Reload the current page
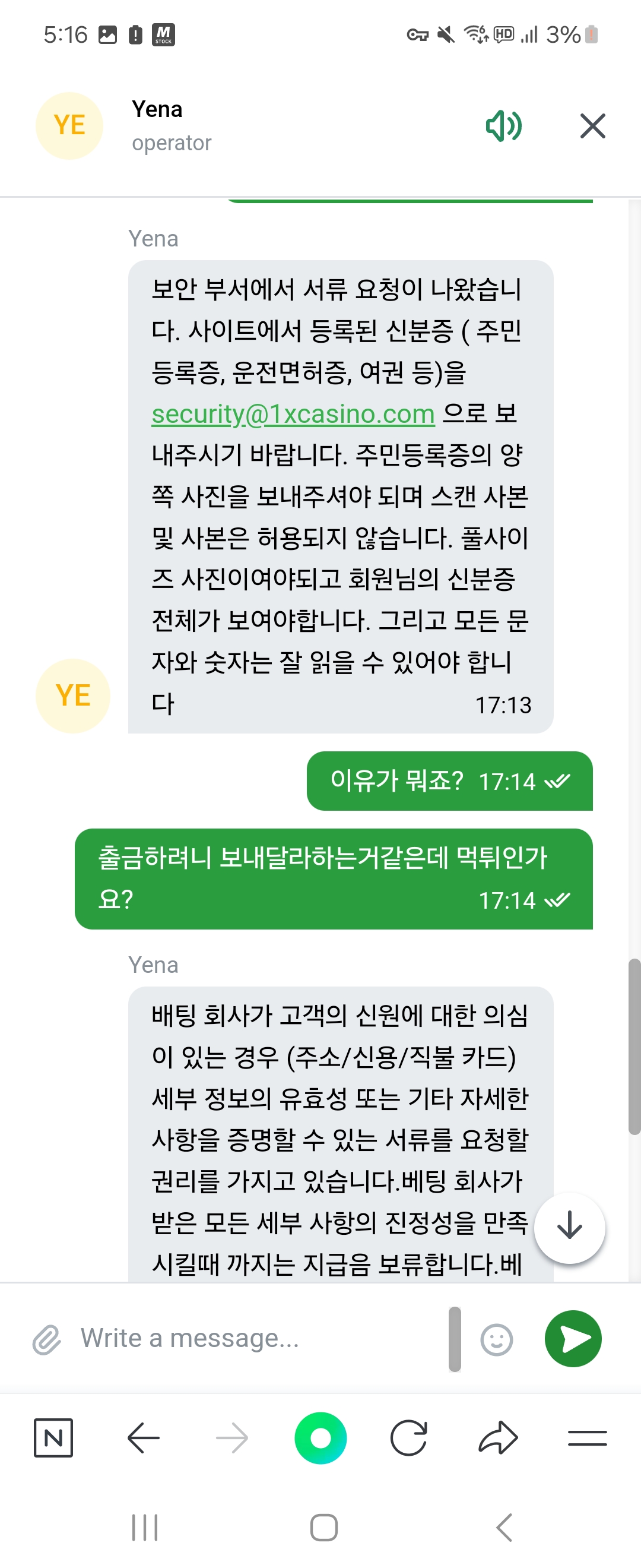This screenshot has height=1568, width=641. pyautogui.click(x=408, y=1438)
